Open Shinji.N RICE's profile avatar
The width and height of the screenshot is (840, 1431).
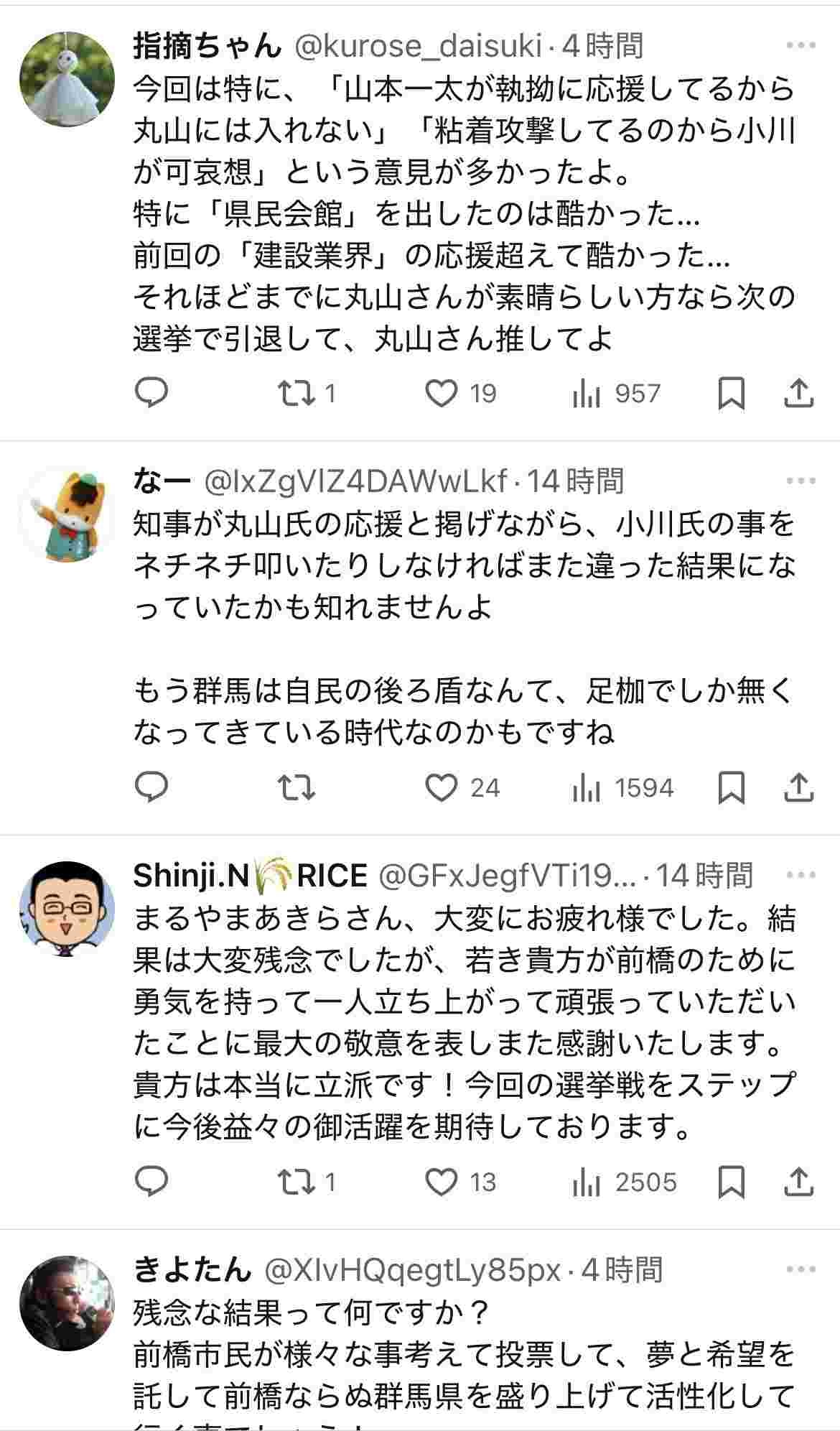(x=67, y=909)
